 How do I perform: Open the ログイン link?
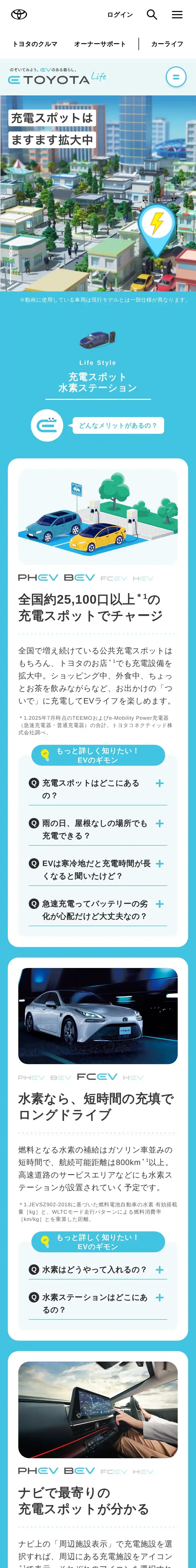pyautogui.click(x=120, y=15)
